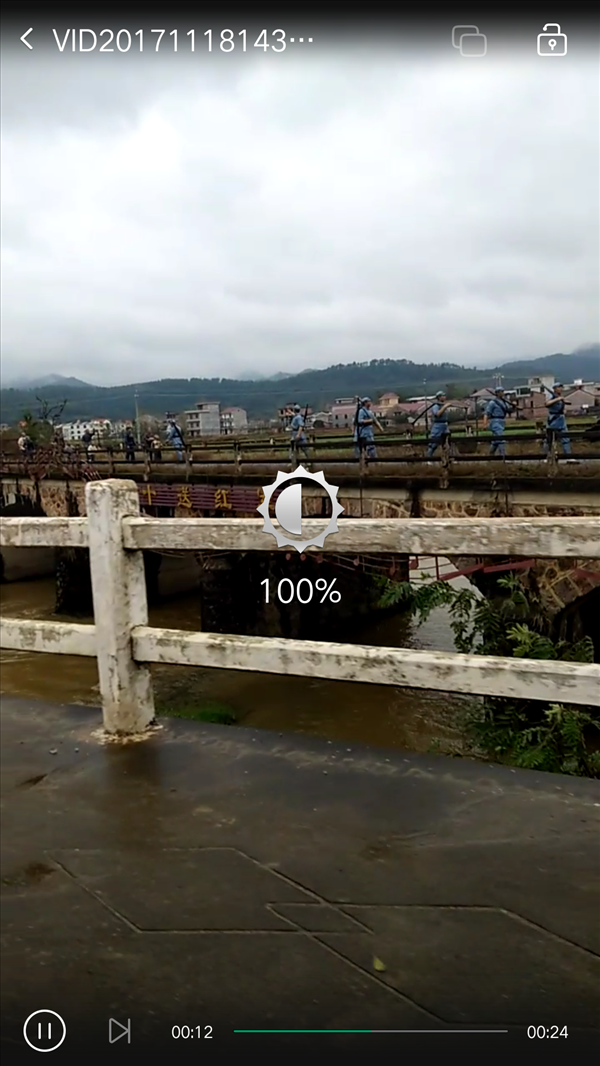Go back from the video player
This screenshot has height=1066, width=600.
27,39
